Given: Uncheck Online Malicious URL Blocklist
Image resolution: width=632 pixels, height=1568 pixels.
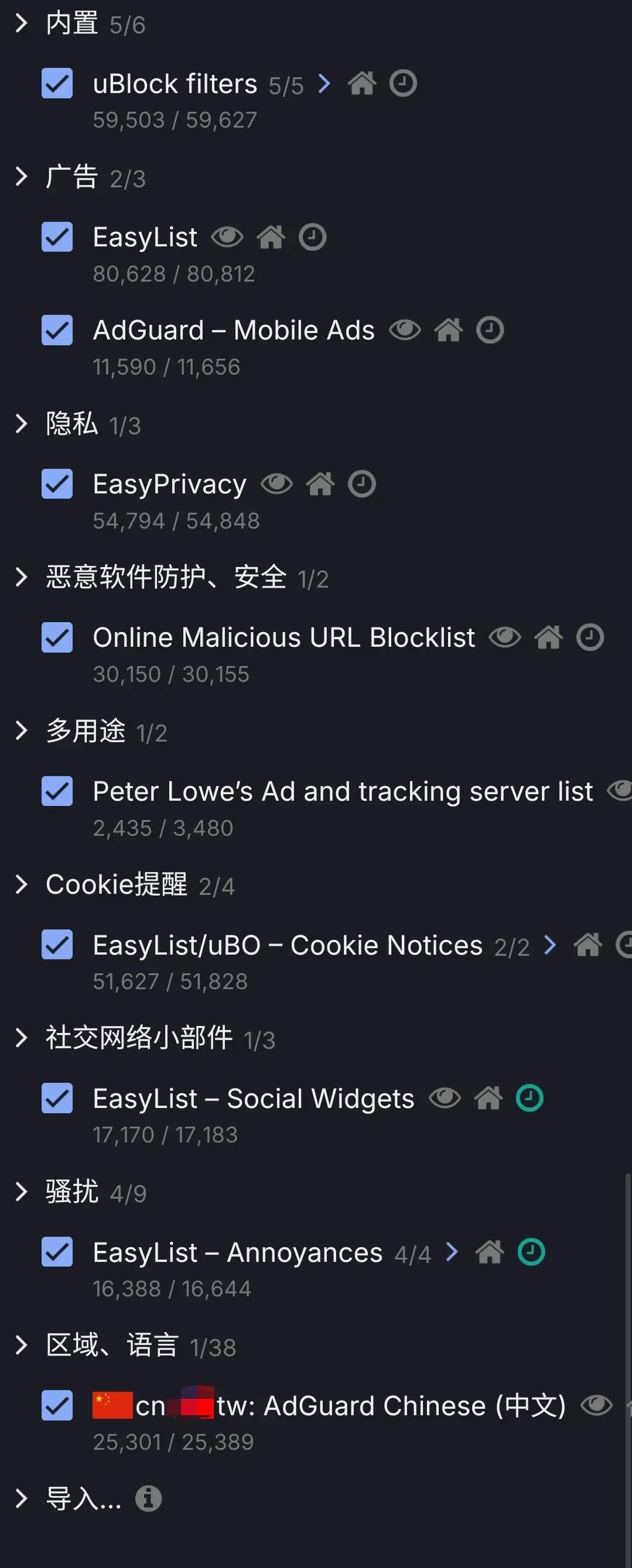Looking at the screenshot, I should pyautogui.click(x=57, y=637).
